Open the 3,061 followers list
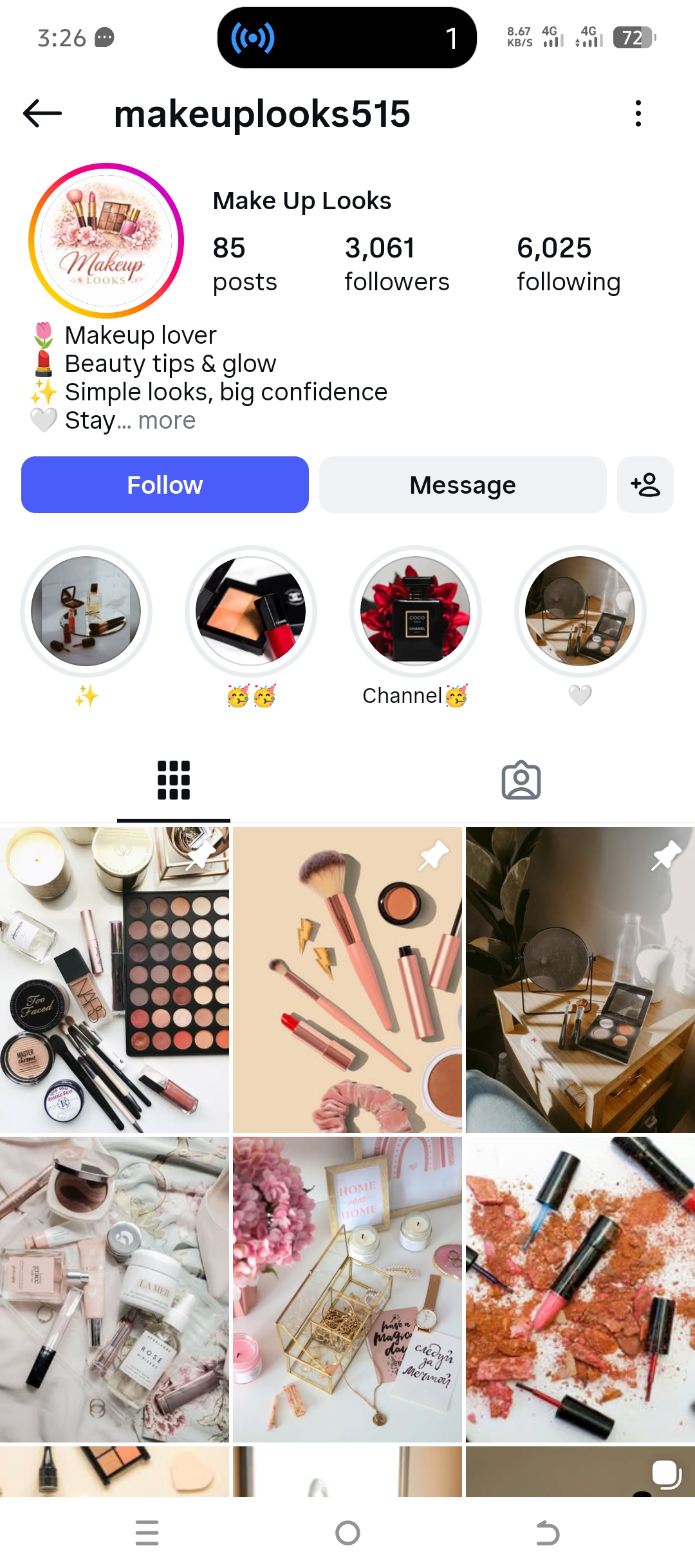695x1568 pixels. [396, 264]
